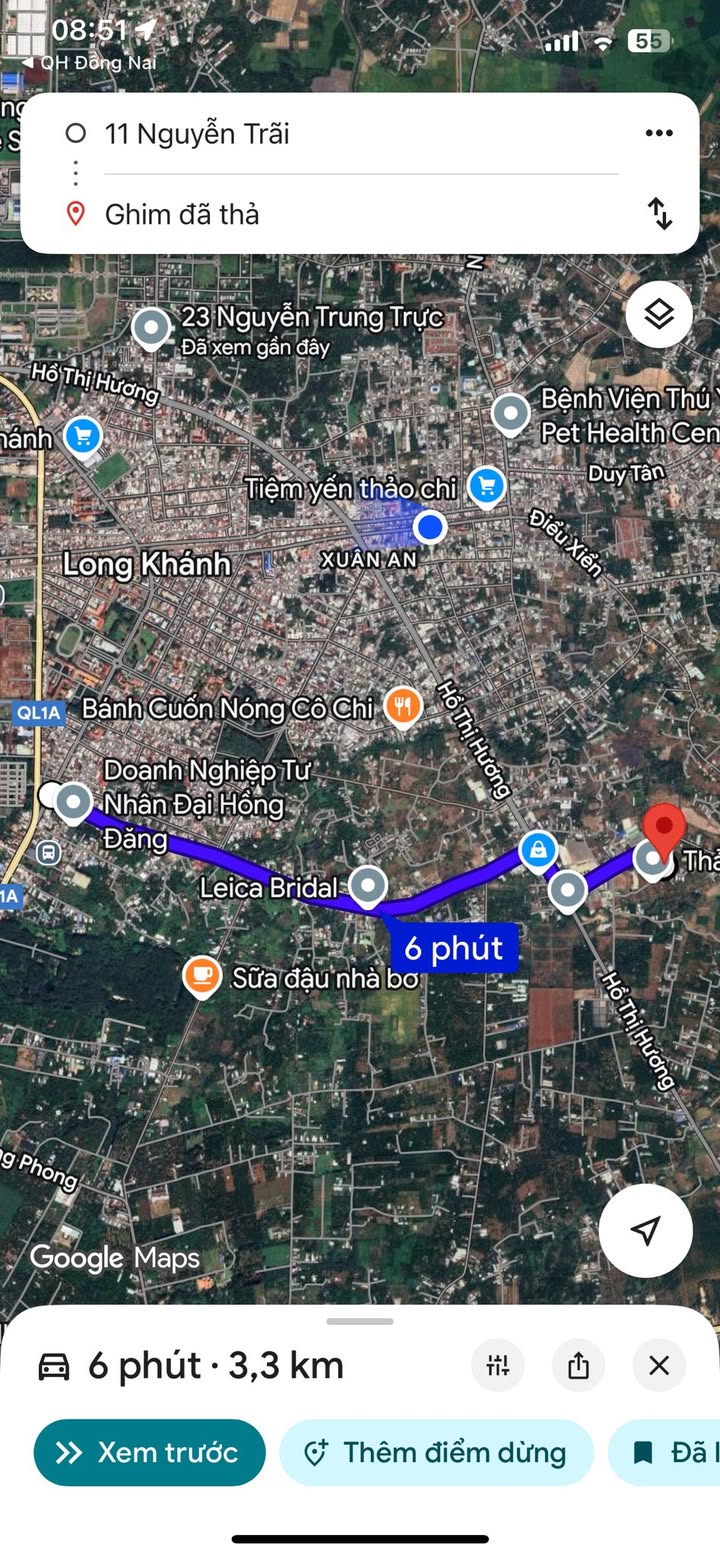Swap start and destination points
Viewport: 720px width, 1557px height.
pos(660,213)
